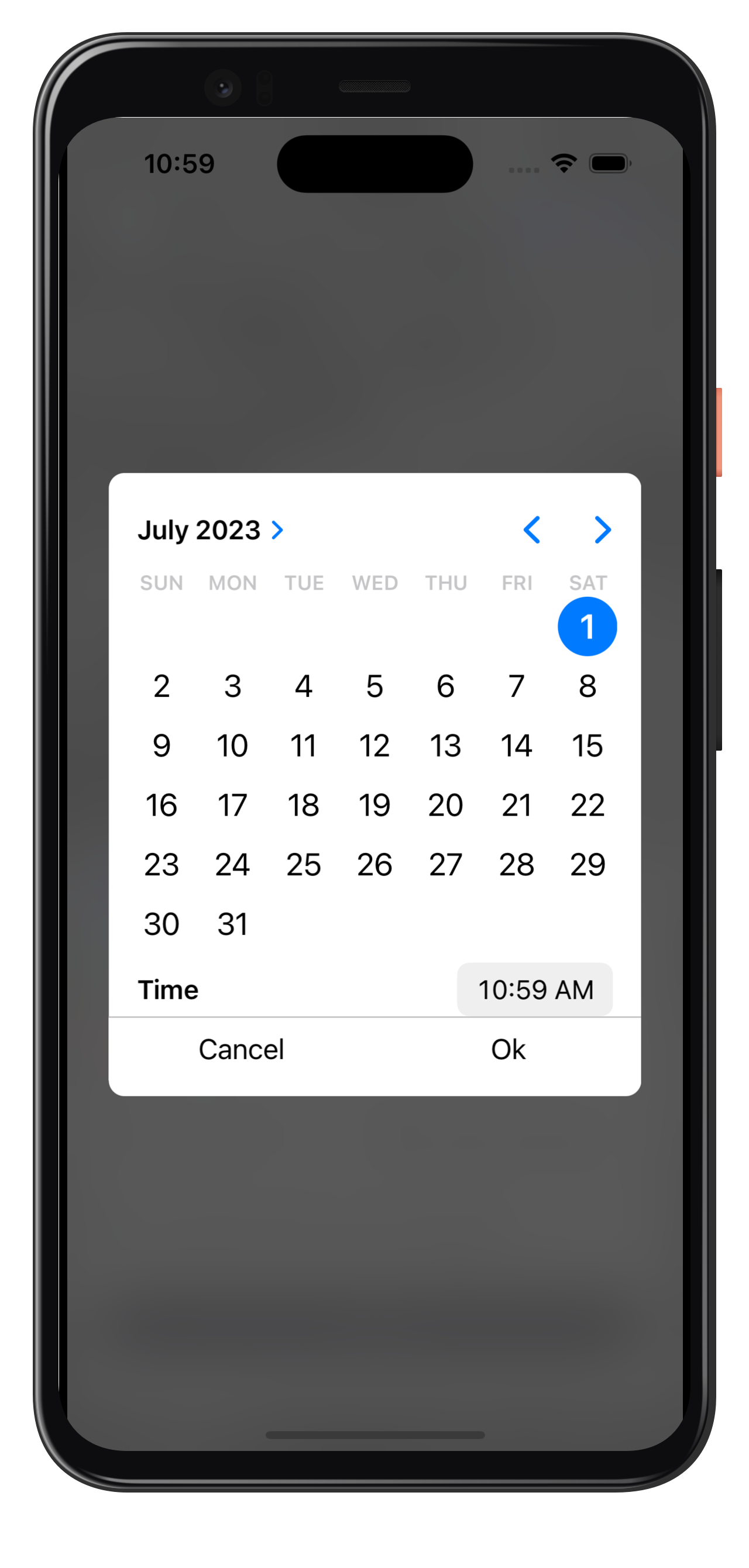Pick July 5 as the date
The image size is (749, 1568).
[374, 686]
